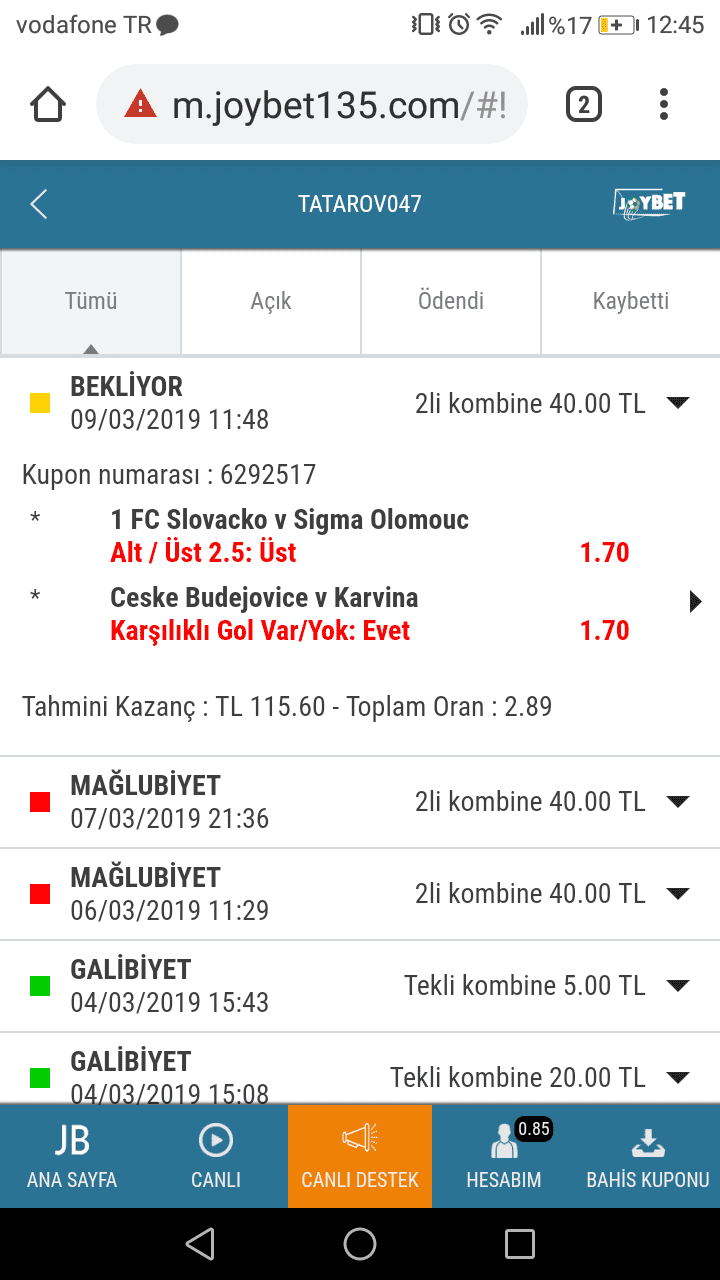Select the Tümü tab
Image resolution: width=720 pixels, height=1280 pixels.
[91, 301]
